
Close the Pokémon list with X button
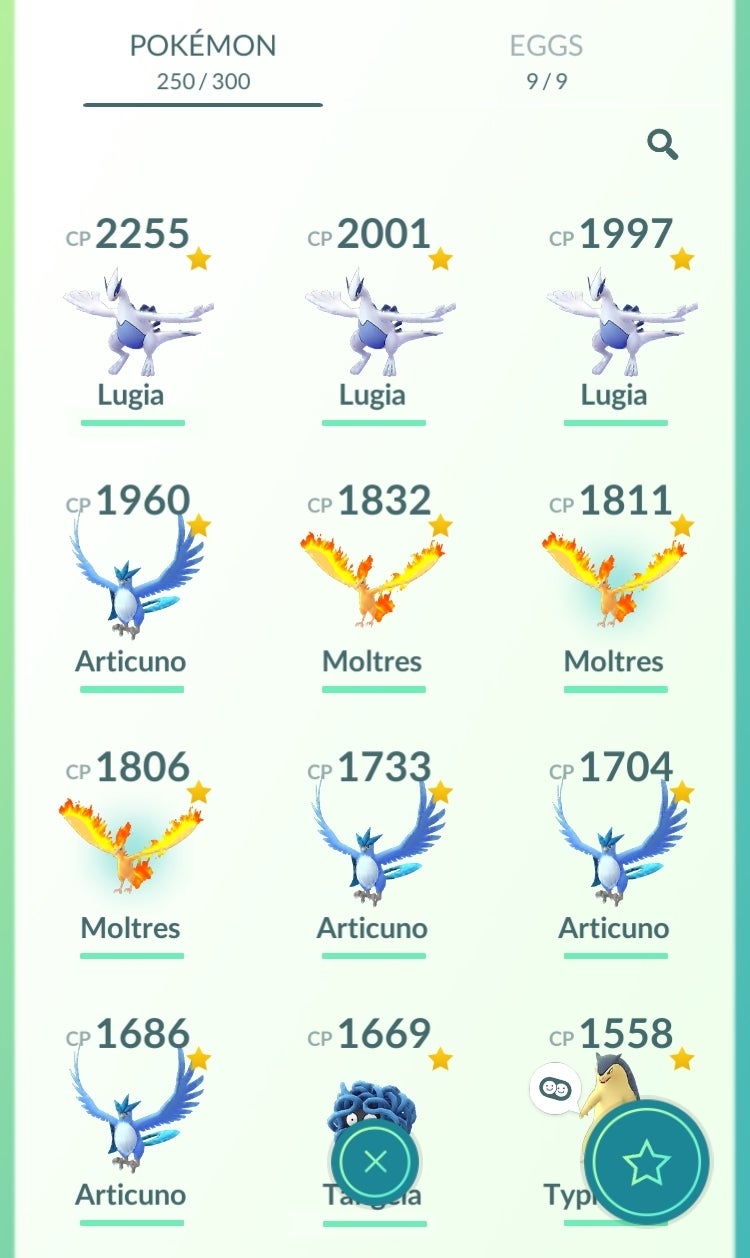coord(376,1161)
